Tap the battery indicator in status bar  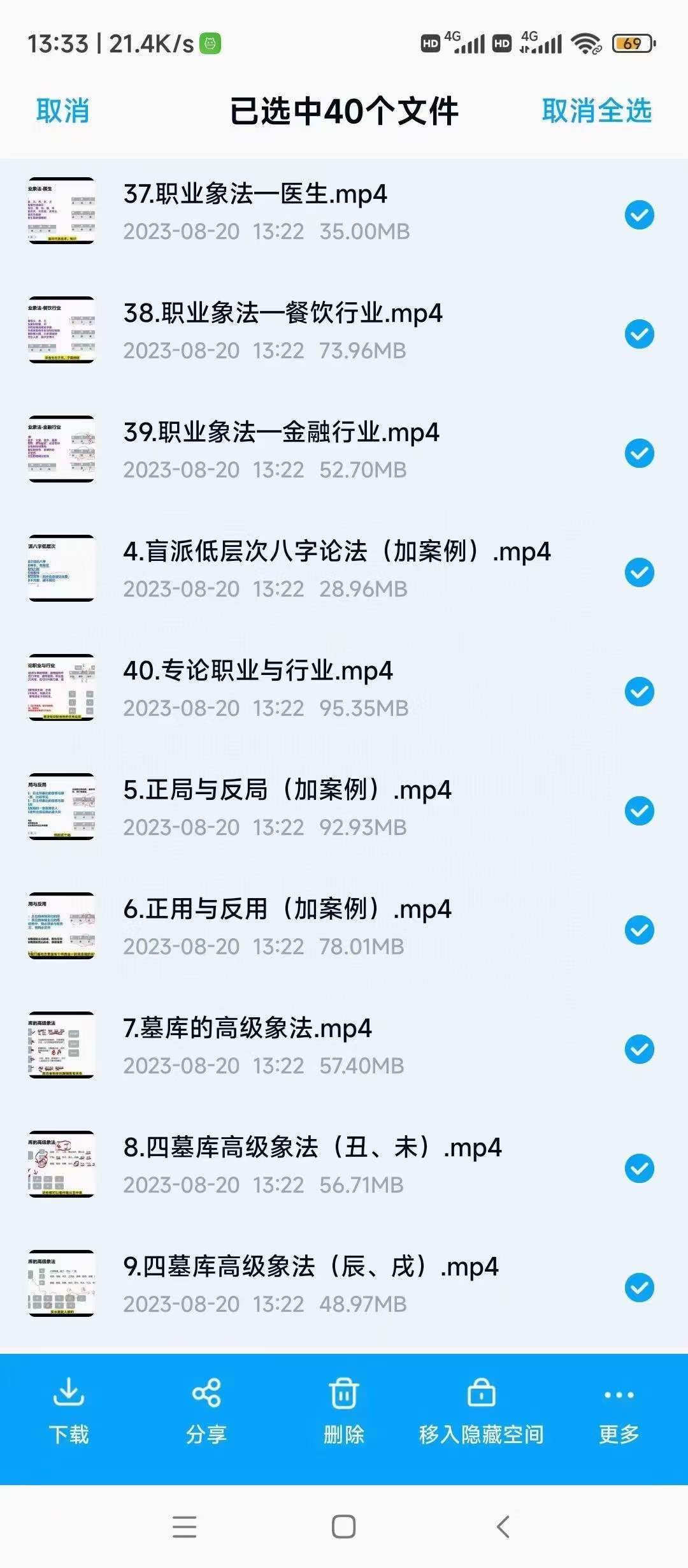(633, 45)
